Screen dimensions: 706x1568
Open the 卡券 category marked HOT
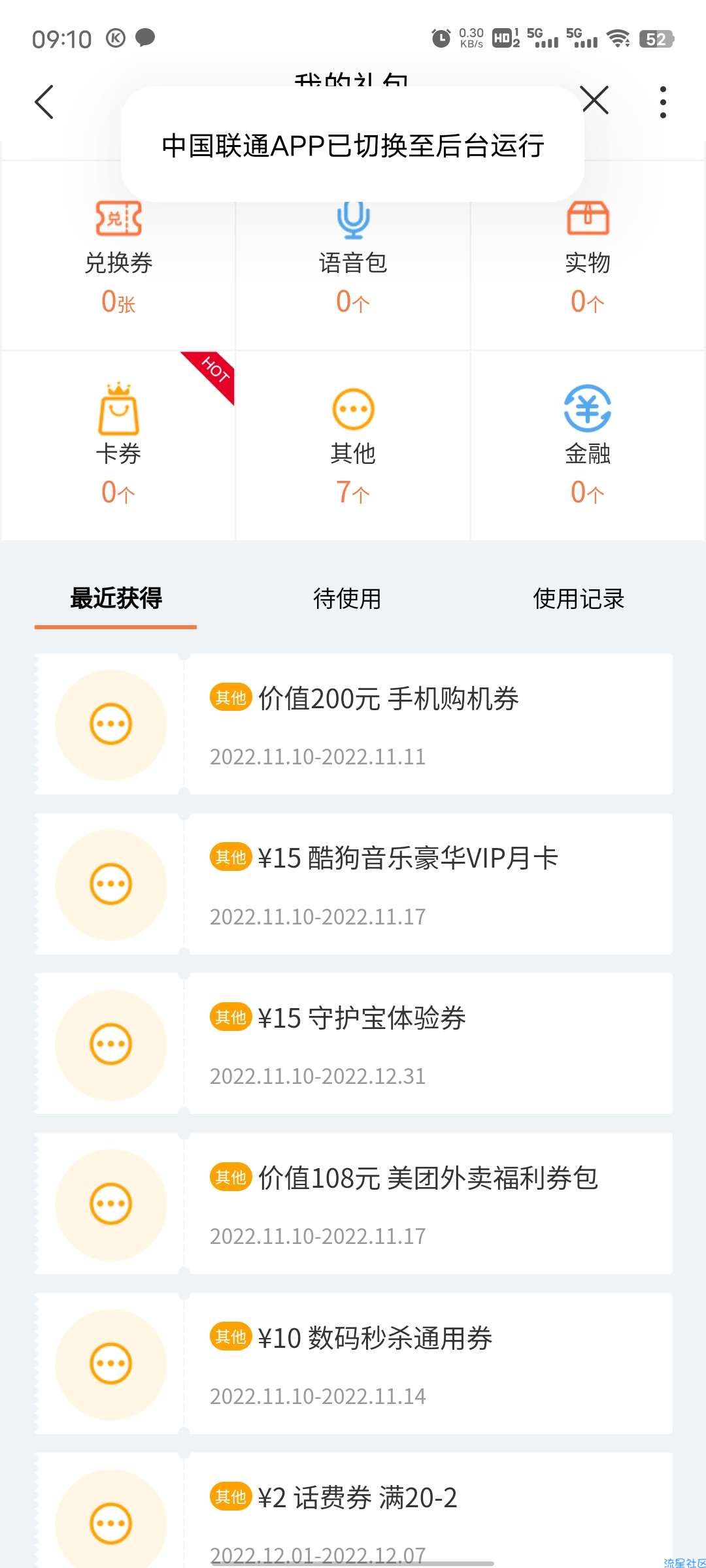pos(118,446)
